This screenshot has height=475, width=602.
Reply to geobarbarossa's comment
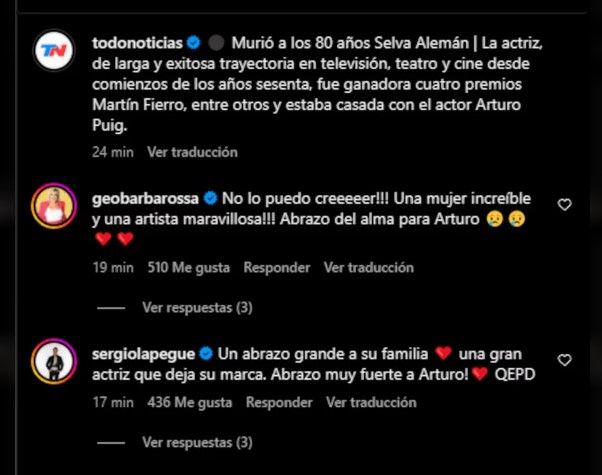(x=277, y=268)
